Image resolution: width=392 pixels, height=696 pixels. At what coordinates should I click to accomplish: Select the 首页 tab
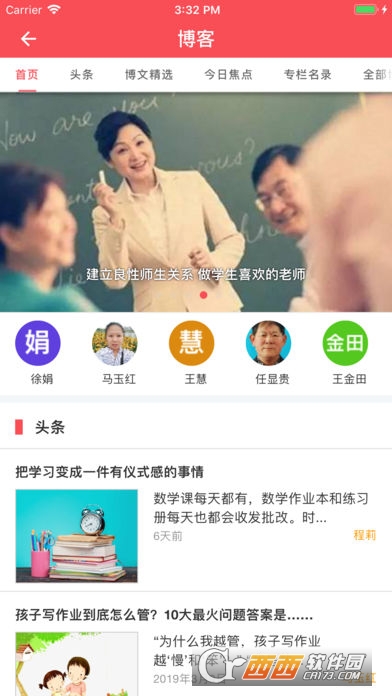click(27, 75)
